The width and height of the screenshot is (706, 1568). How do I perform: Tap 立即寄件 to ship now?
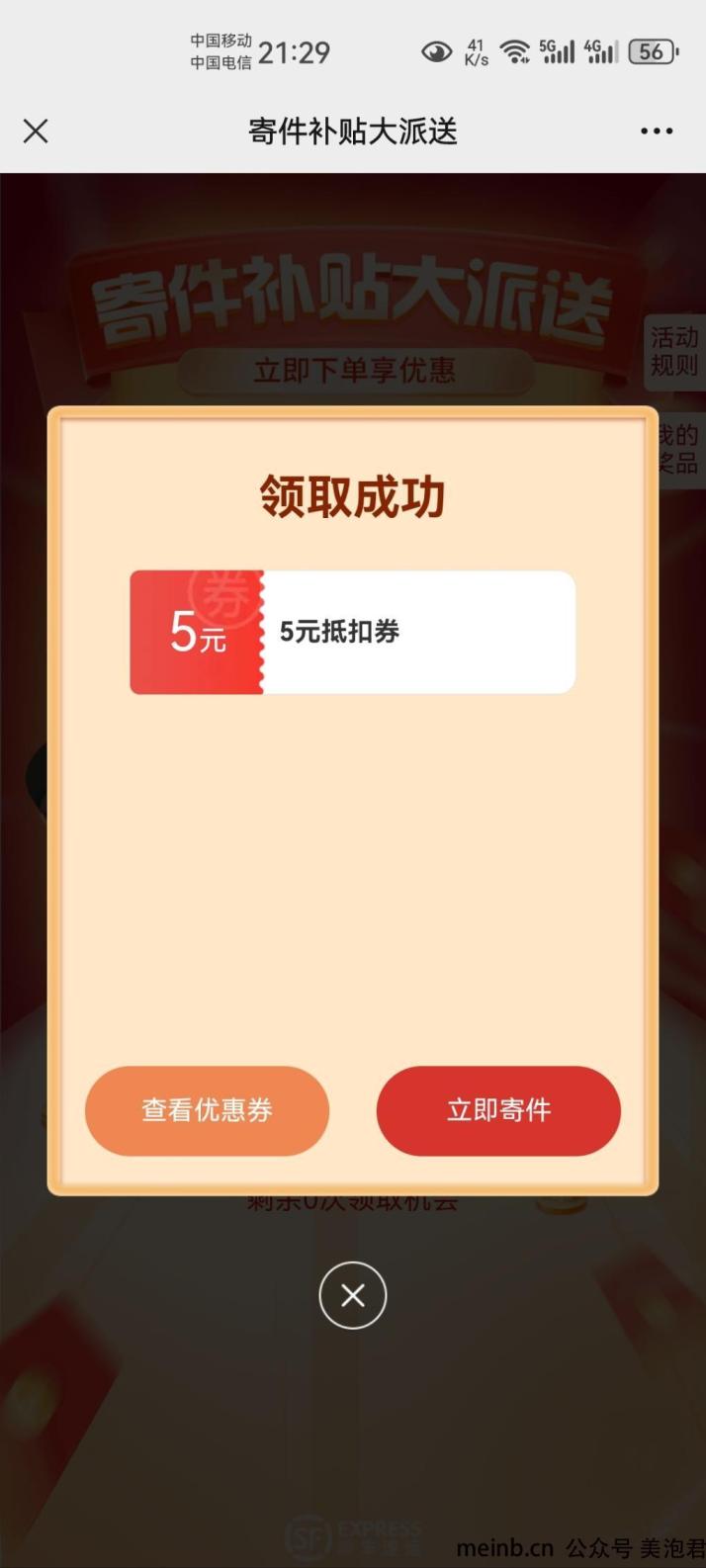tap(498, 1110)
